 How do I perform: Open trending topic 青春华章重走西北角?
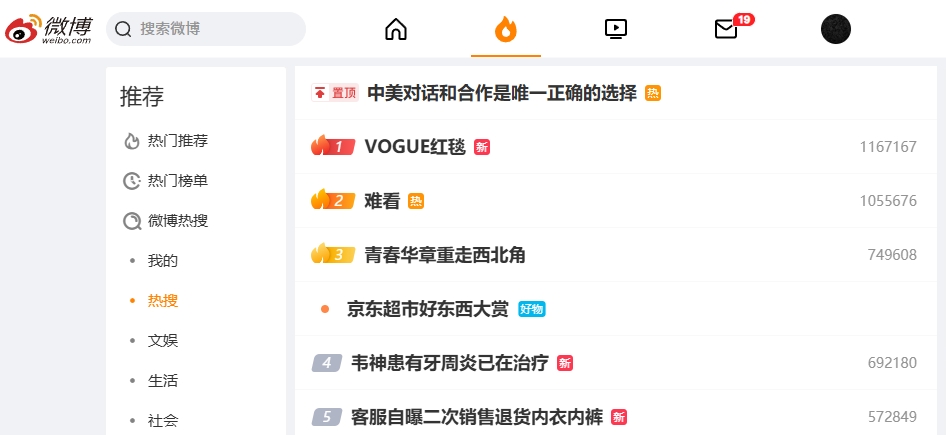(x=445, y=255)
